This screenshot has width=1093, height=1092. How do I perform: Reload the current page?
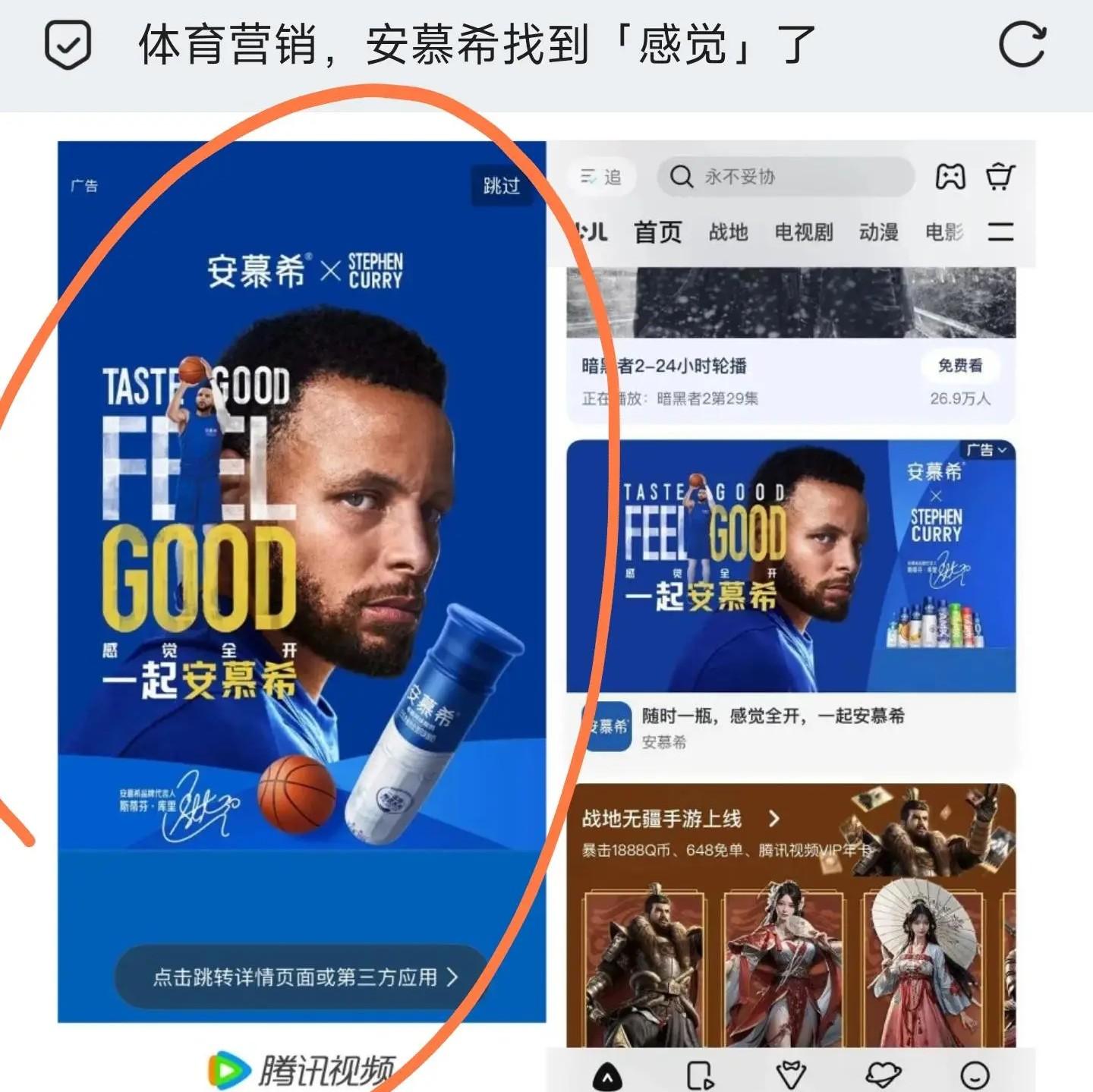1022,45
